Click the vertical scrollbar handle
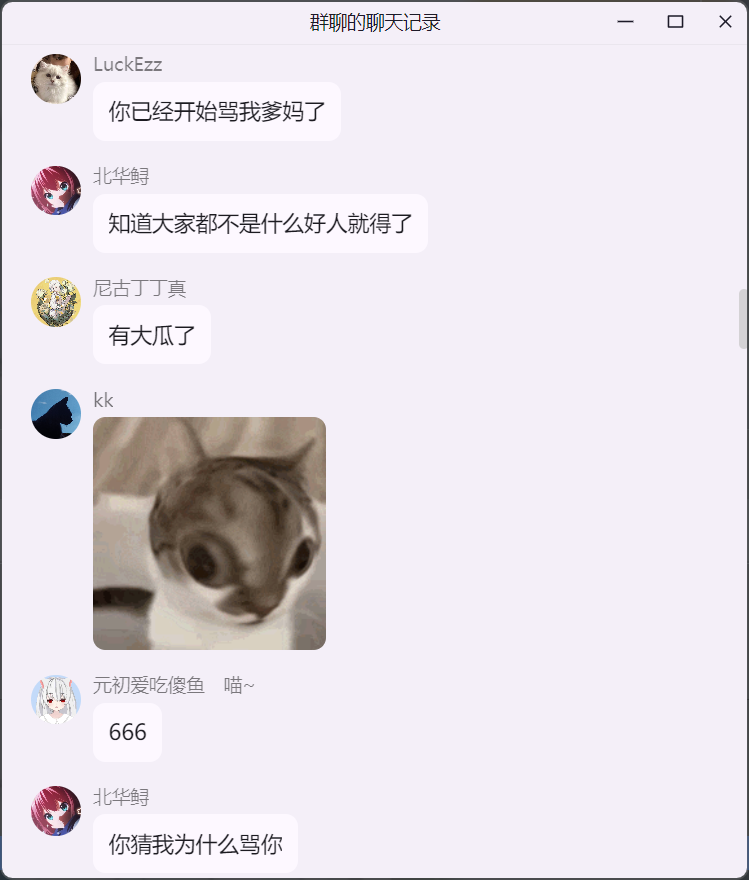This screenshot has width=749, height=880. click(x=743, y=319)
